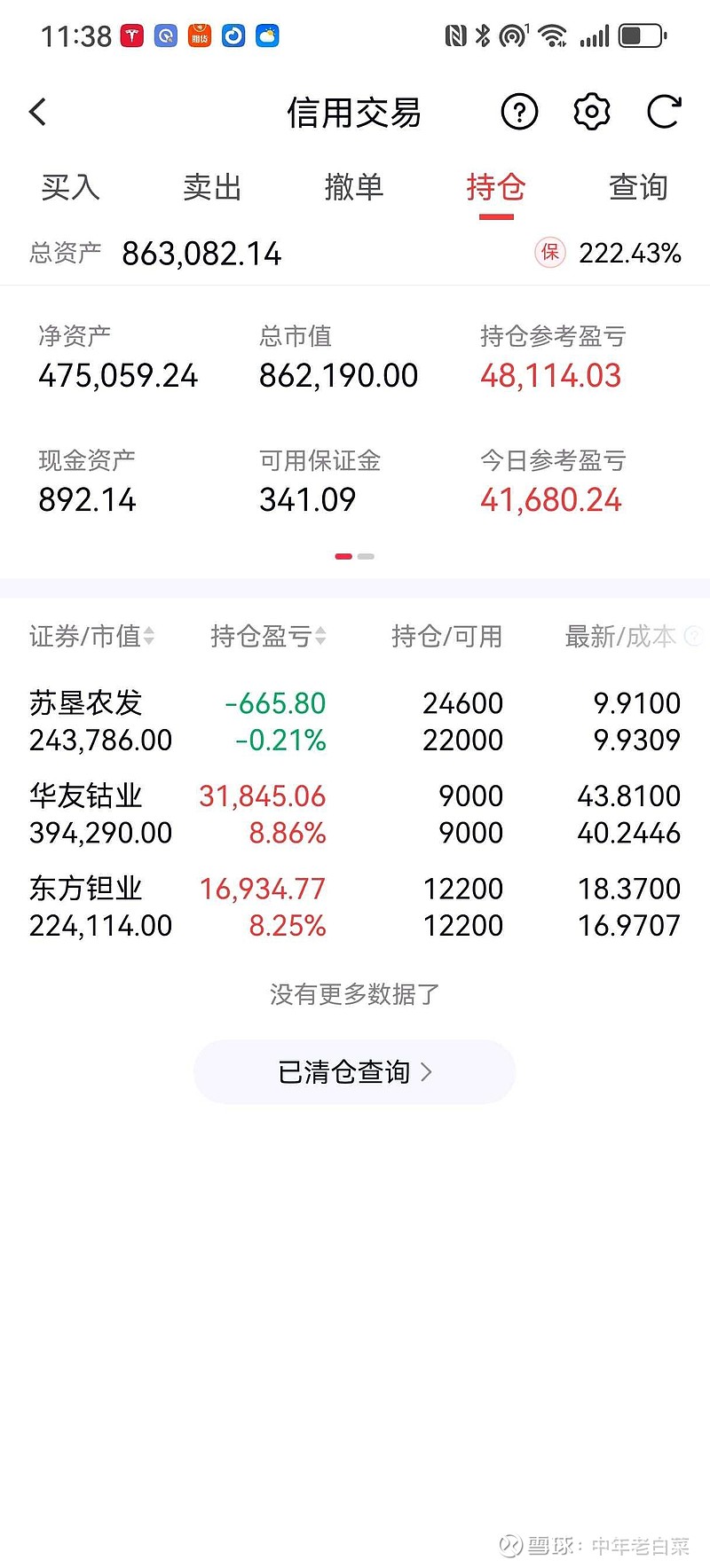The width and height of the screenshot is (710, 1568).
Task: Open the help question mark icon
Action: 520,113
